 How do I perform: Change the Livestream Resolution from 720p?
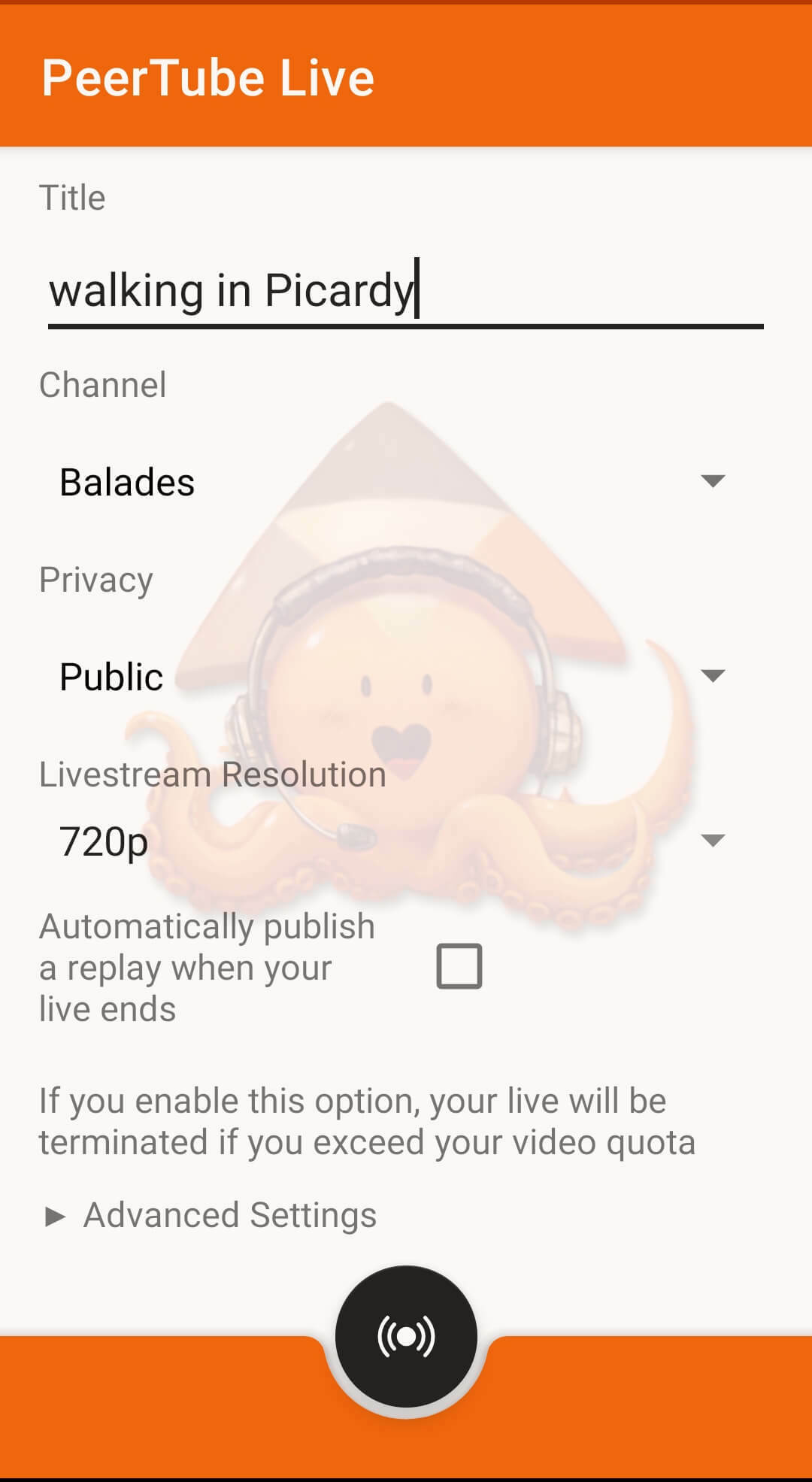[391, 841]
